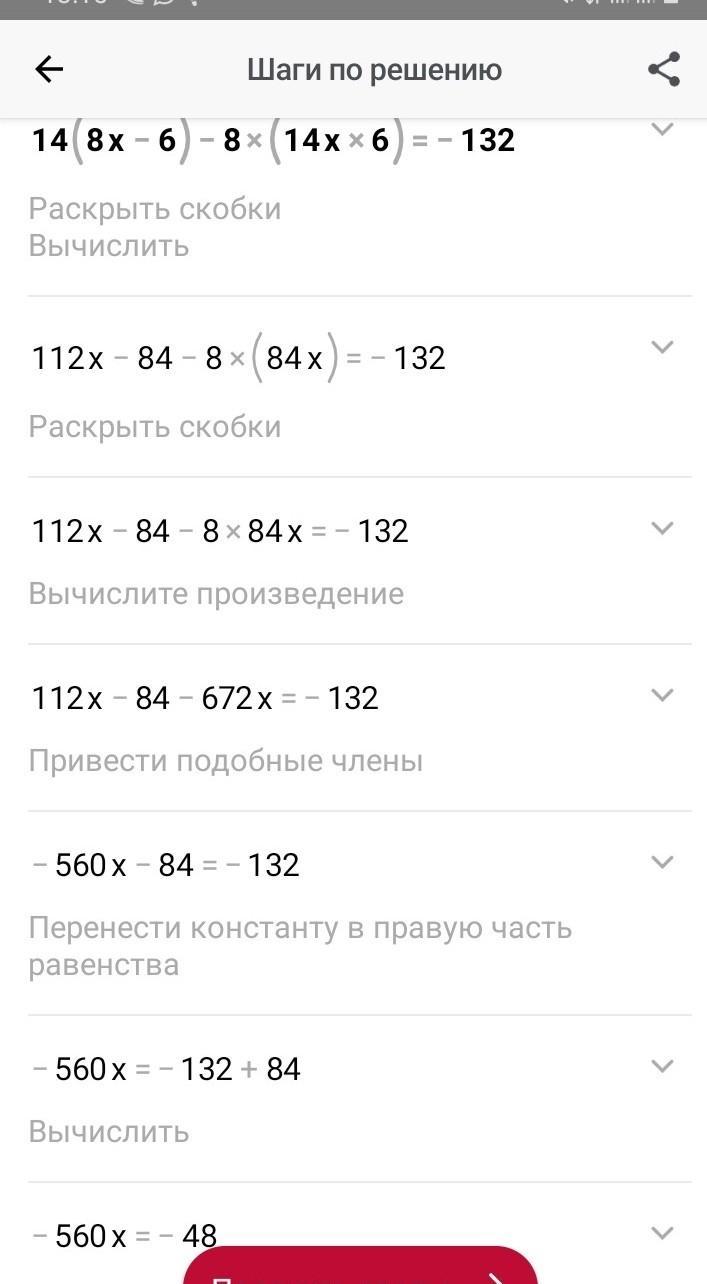Screen dimensions: 707x1284
Task: Go back using the arrow icon
Action: [x=49, y=69]
